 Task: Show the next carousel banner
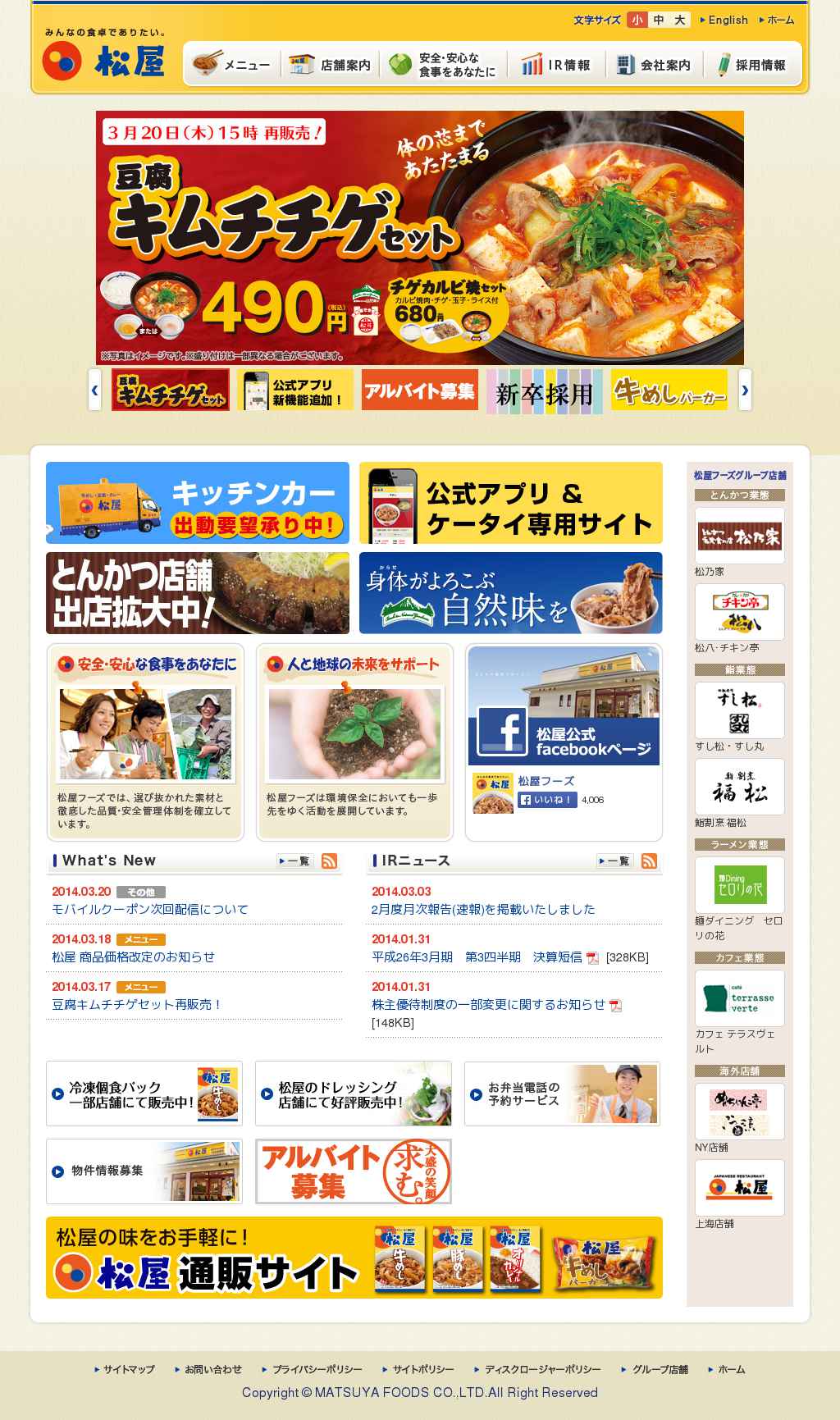[x=745, y=390]
